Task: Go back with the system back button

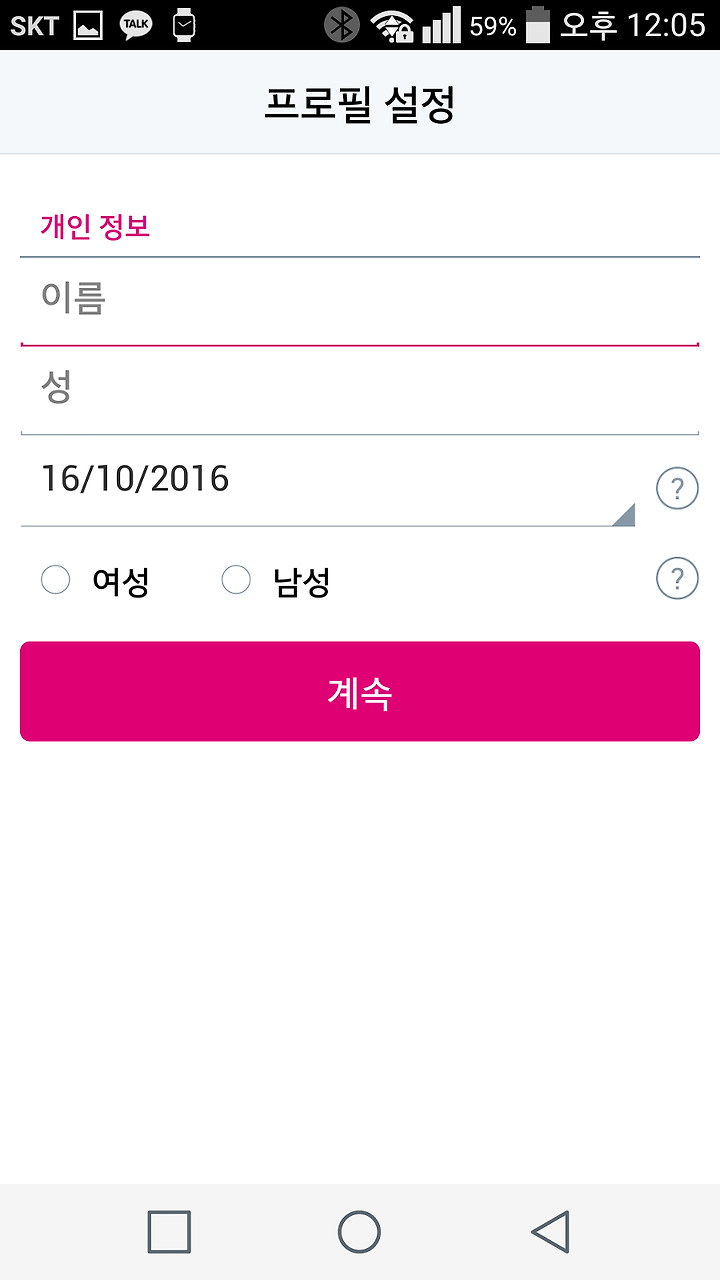Action: click(x=550, y=1232)
